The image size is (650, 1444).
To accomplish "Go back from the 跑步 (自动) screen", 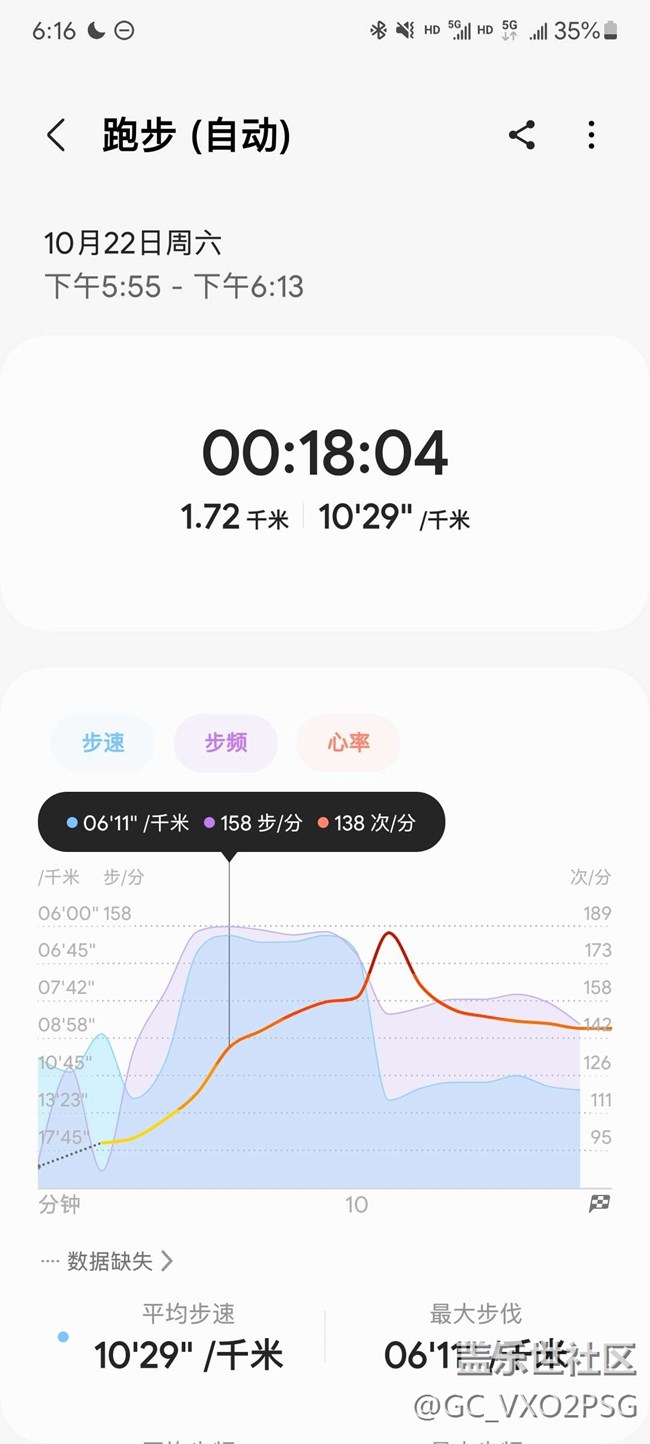I will tap(56, 135).
